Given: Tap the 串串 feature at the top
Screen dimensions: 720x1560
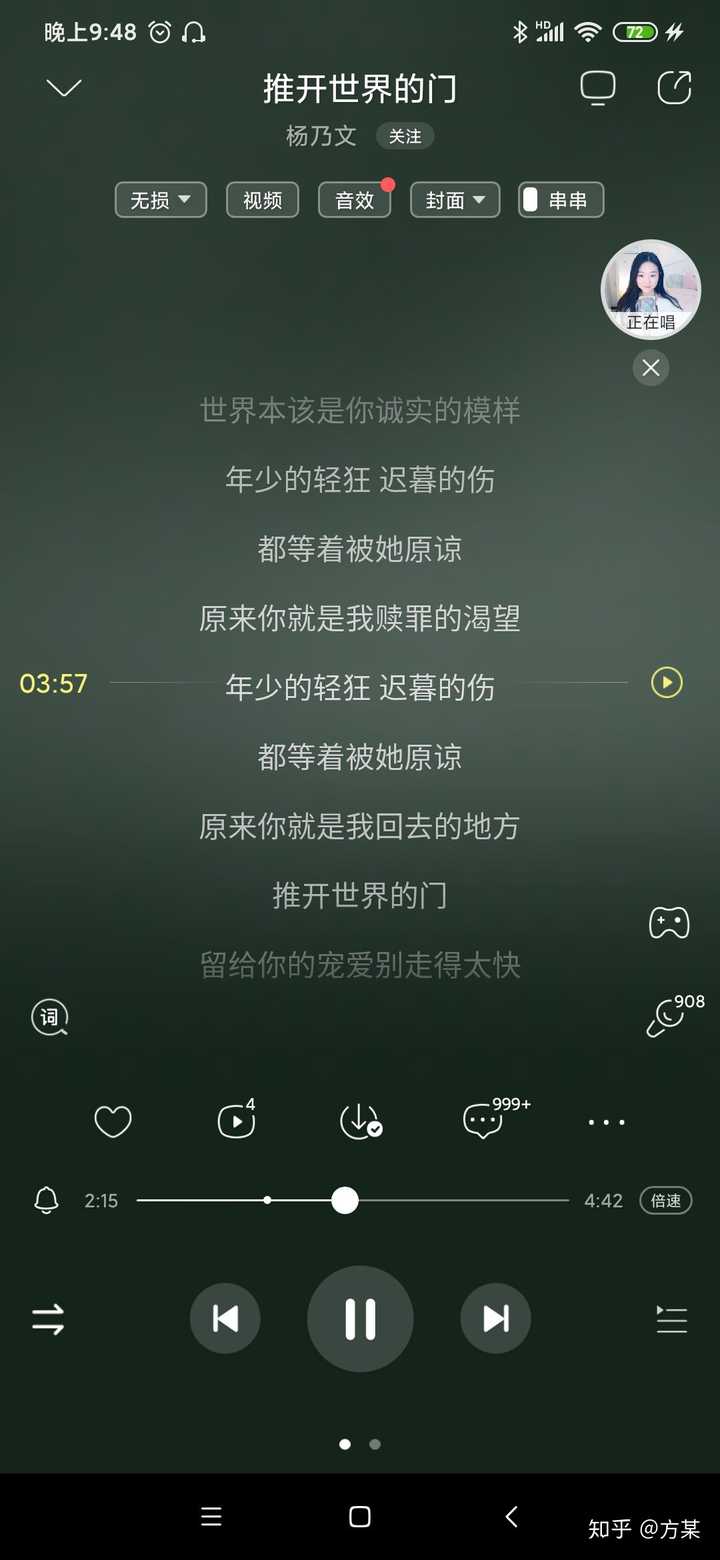Looking at the screenshot, I should [x=560, y=199].
